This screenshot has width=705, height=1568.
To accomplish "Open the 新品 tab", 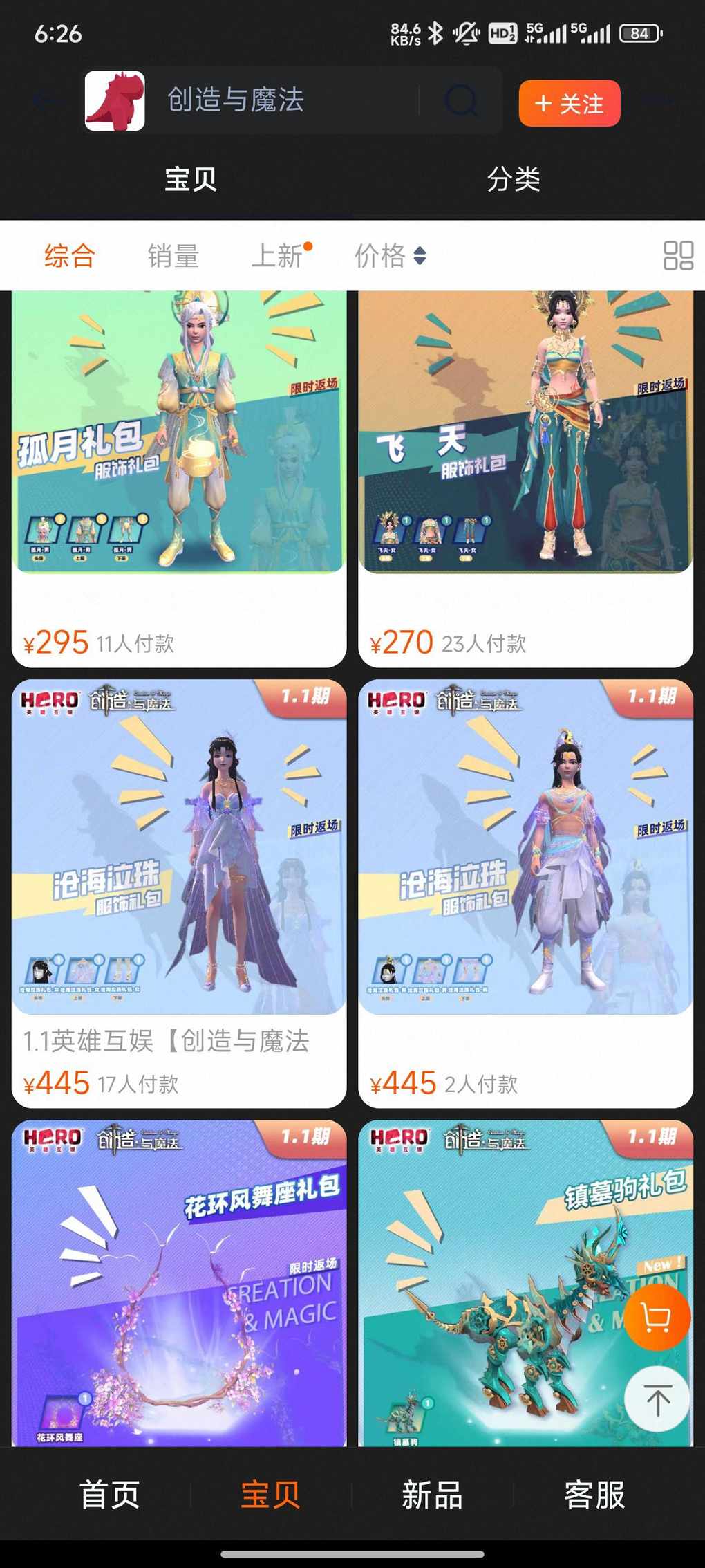I will click(x=432, y=1494).
